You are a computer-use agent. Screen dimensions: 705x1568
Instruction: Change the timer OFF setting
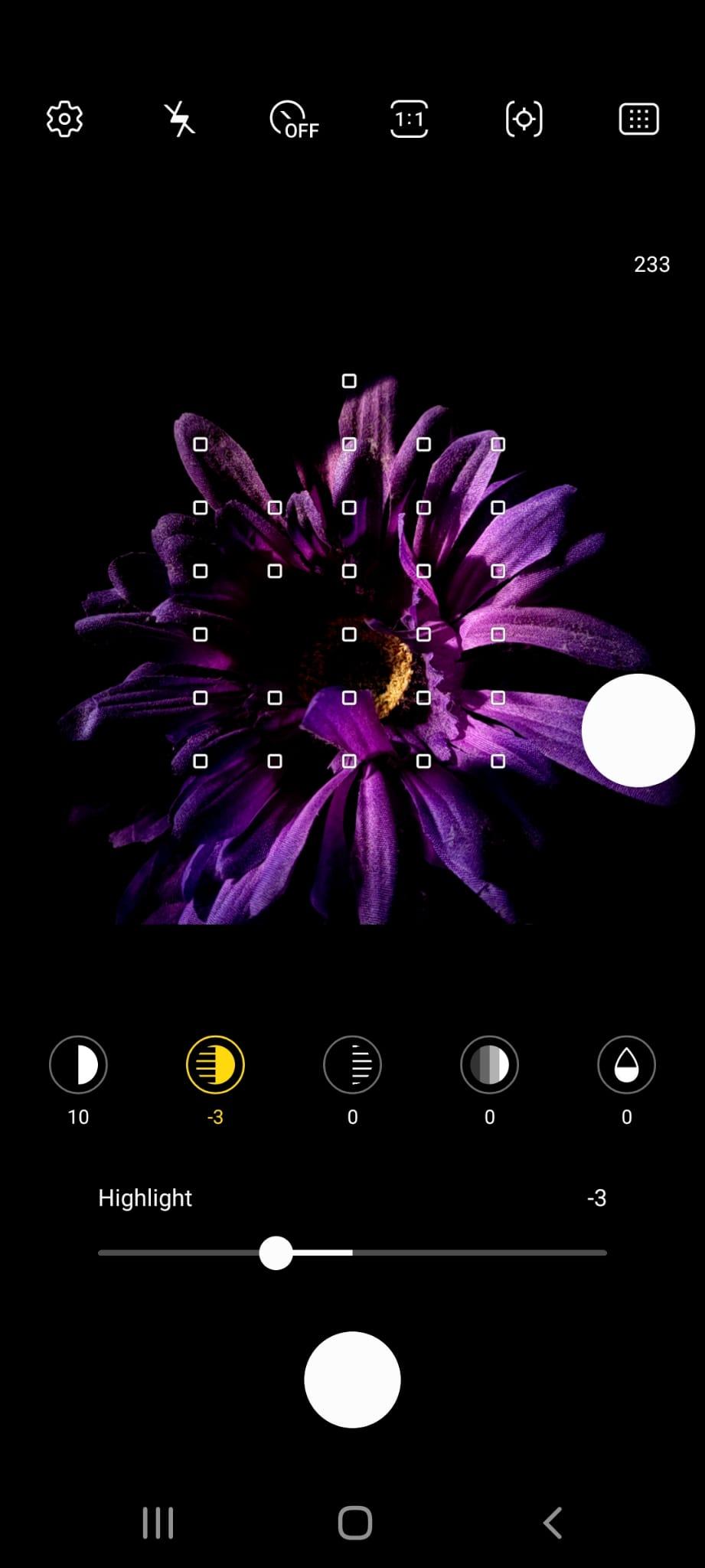(294, 120)
